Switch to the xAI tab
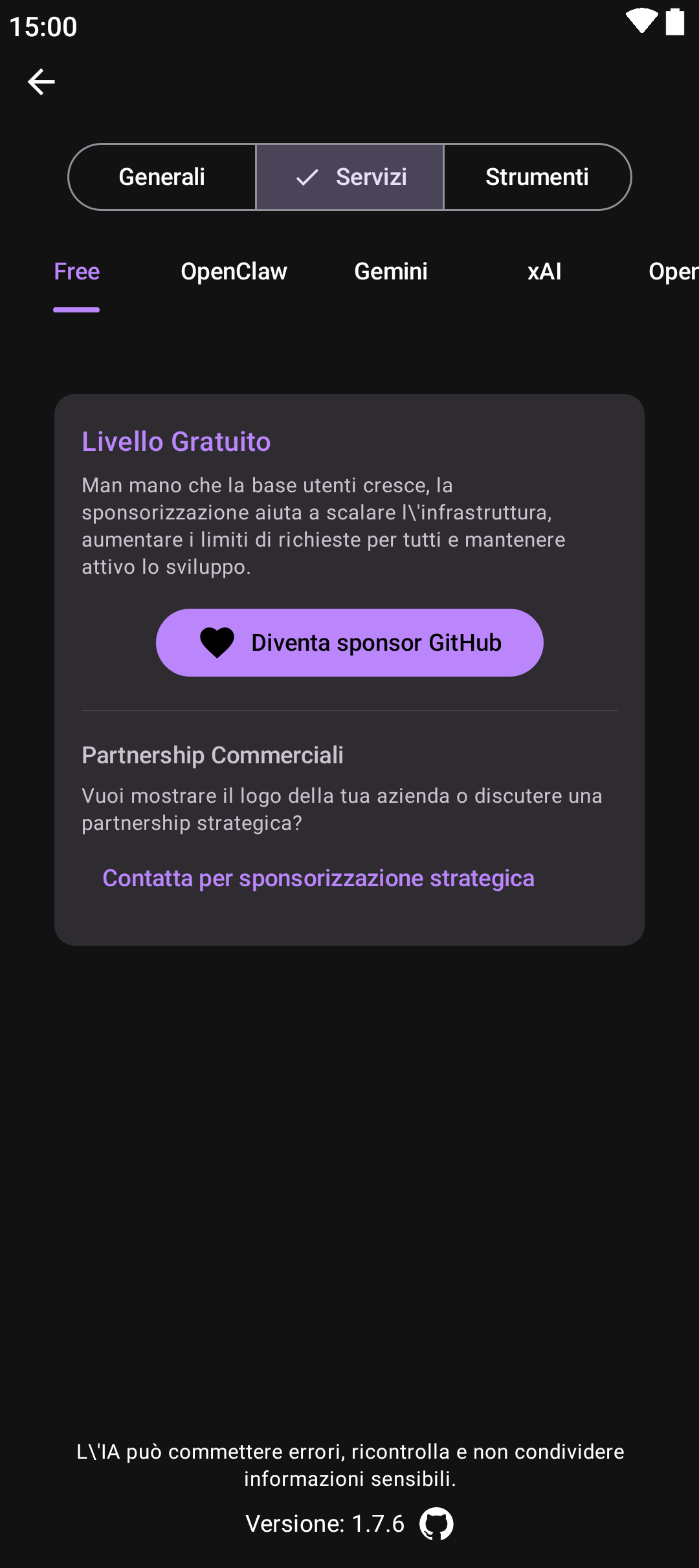The width and height of the screenshot is (699, 1568). [544, 272]
